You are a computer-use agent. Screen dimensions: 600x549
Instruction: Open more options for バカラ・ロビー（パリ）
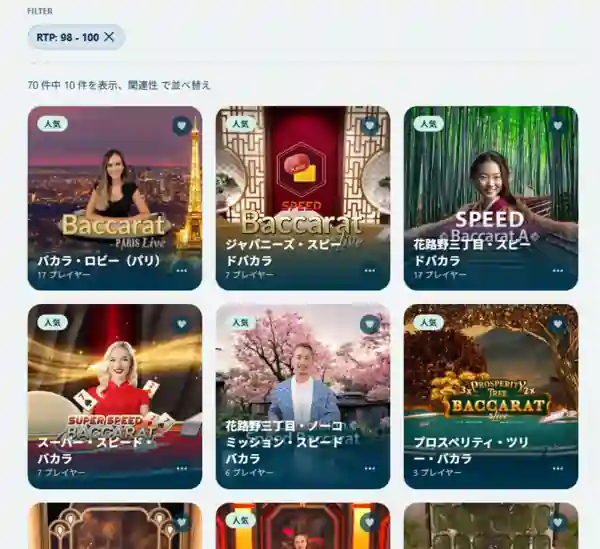click(x=181, y=270)
